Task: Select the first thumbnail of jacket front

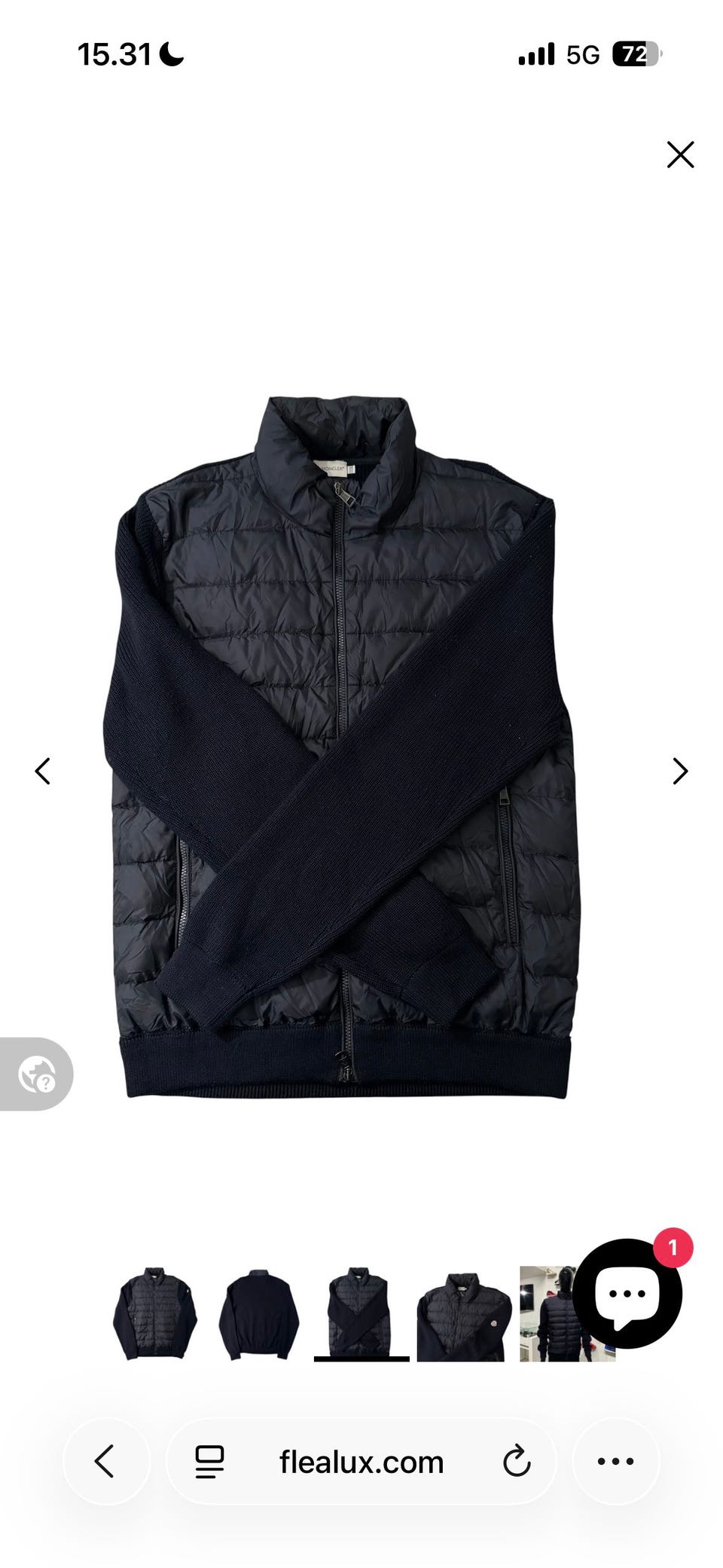Action: (155, 1313)
